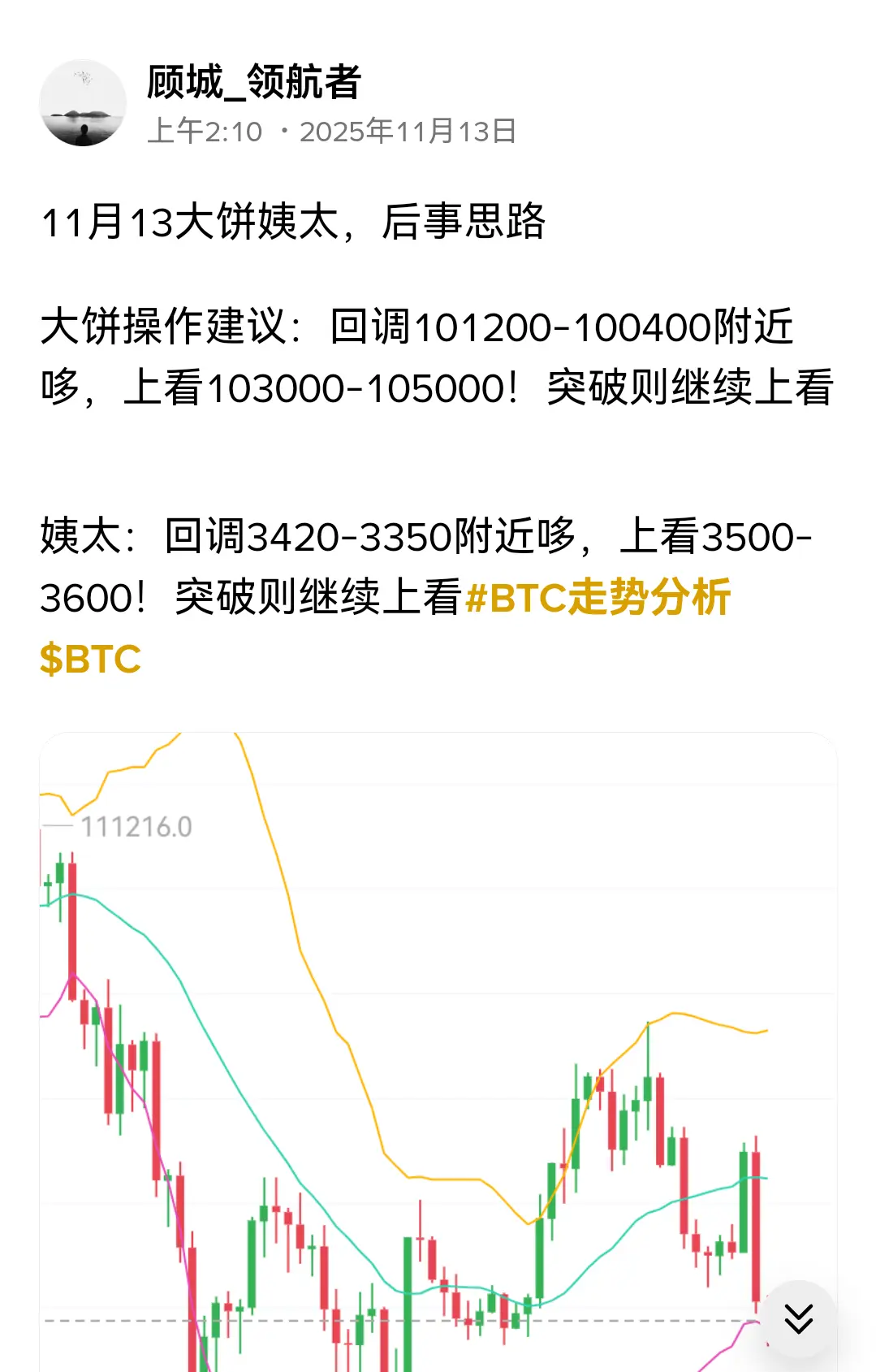The width and height of the screenshot is (876, 1372).
Task: Tap the double-chevron jump-down button
Action: pos(799,1318)
